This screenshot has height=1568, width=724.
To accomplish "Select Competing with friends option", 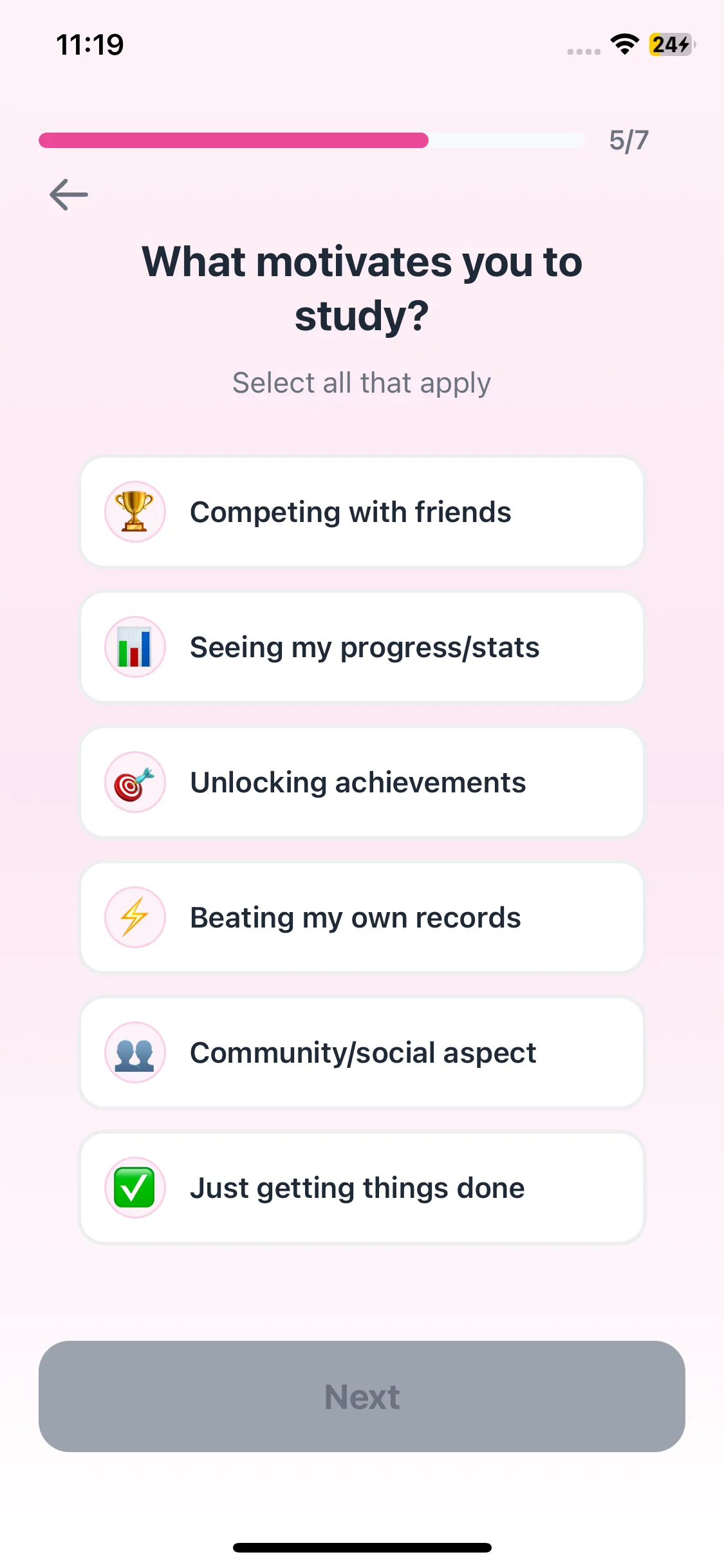I will (x=362, y=512).
